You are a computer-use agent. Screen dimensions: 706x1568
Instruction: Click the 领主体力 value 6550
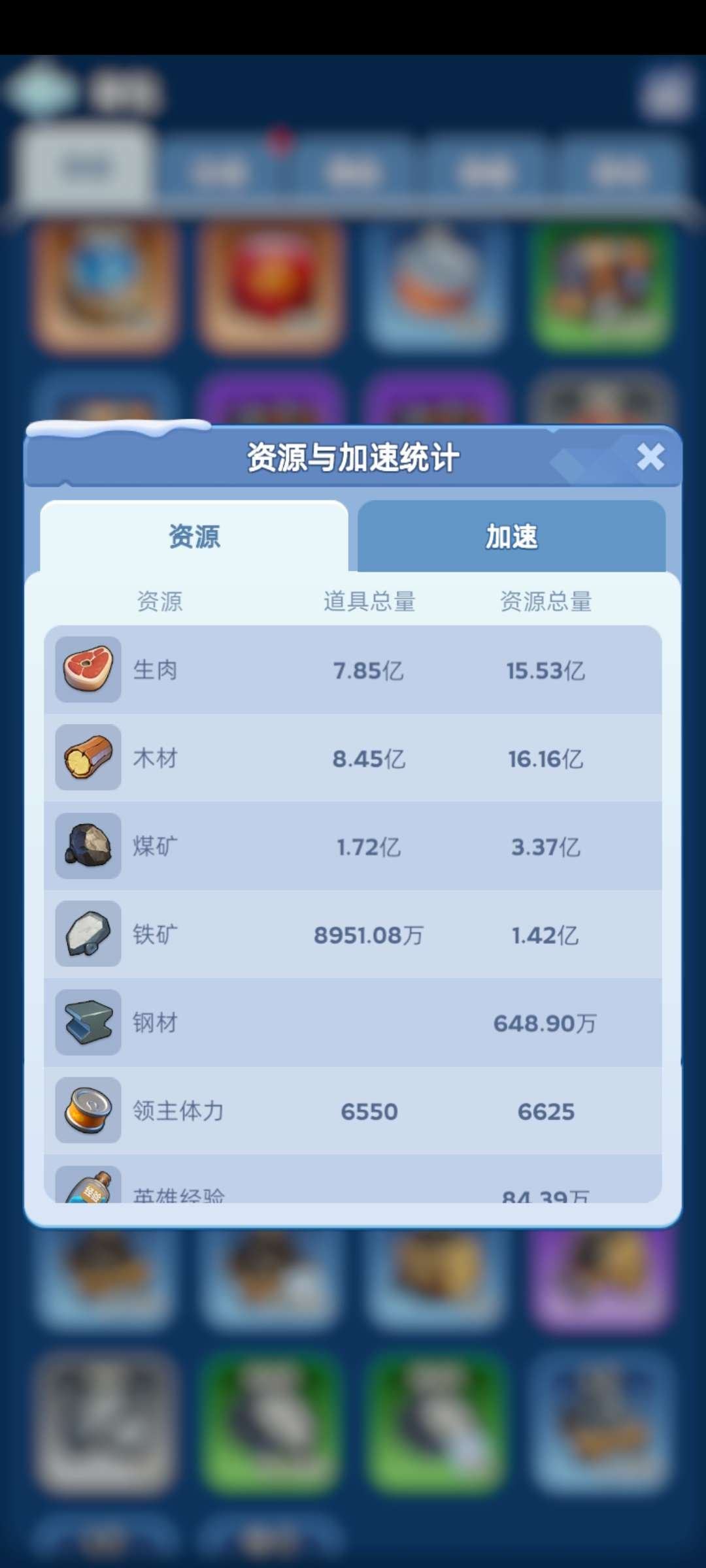tap(370, 1111)
